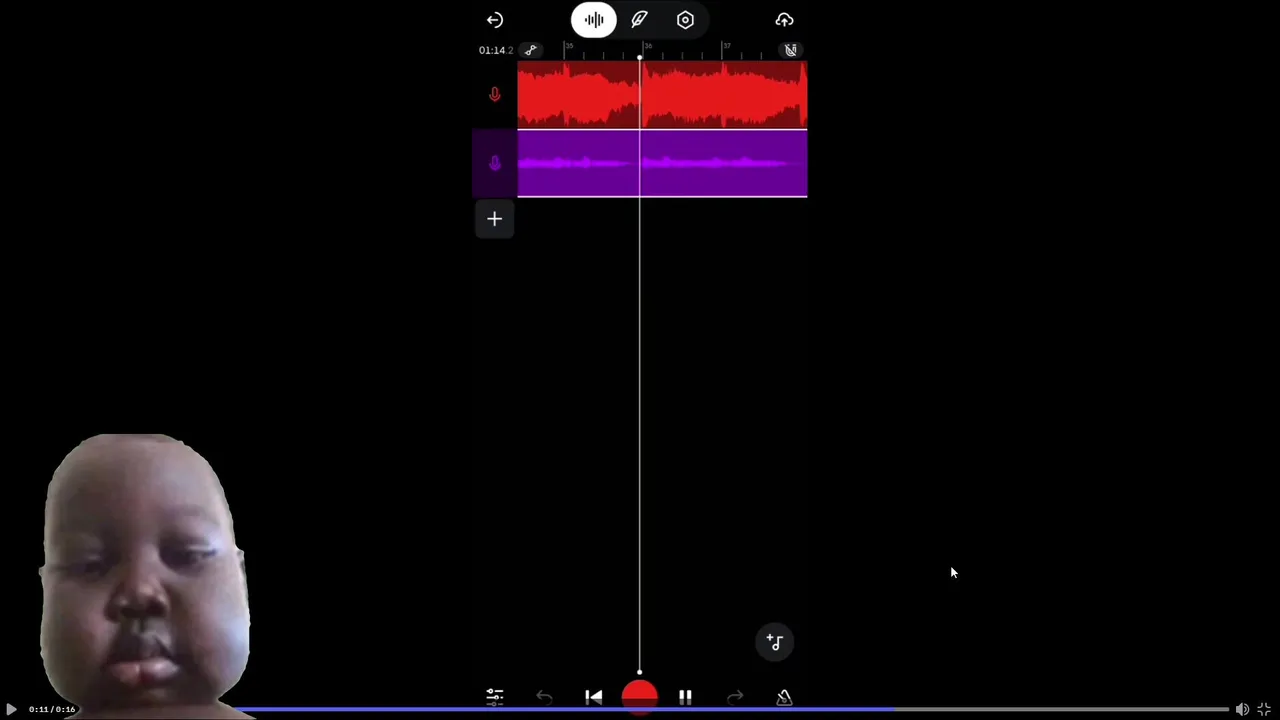This screenshot has height=720, width=1280.
Task: Tap the floating add-sound note button
Action: (775, 642)
